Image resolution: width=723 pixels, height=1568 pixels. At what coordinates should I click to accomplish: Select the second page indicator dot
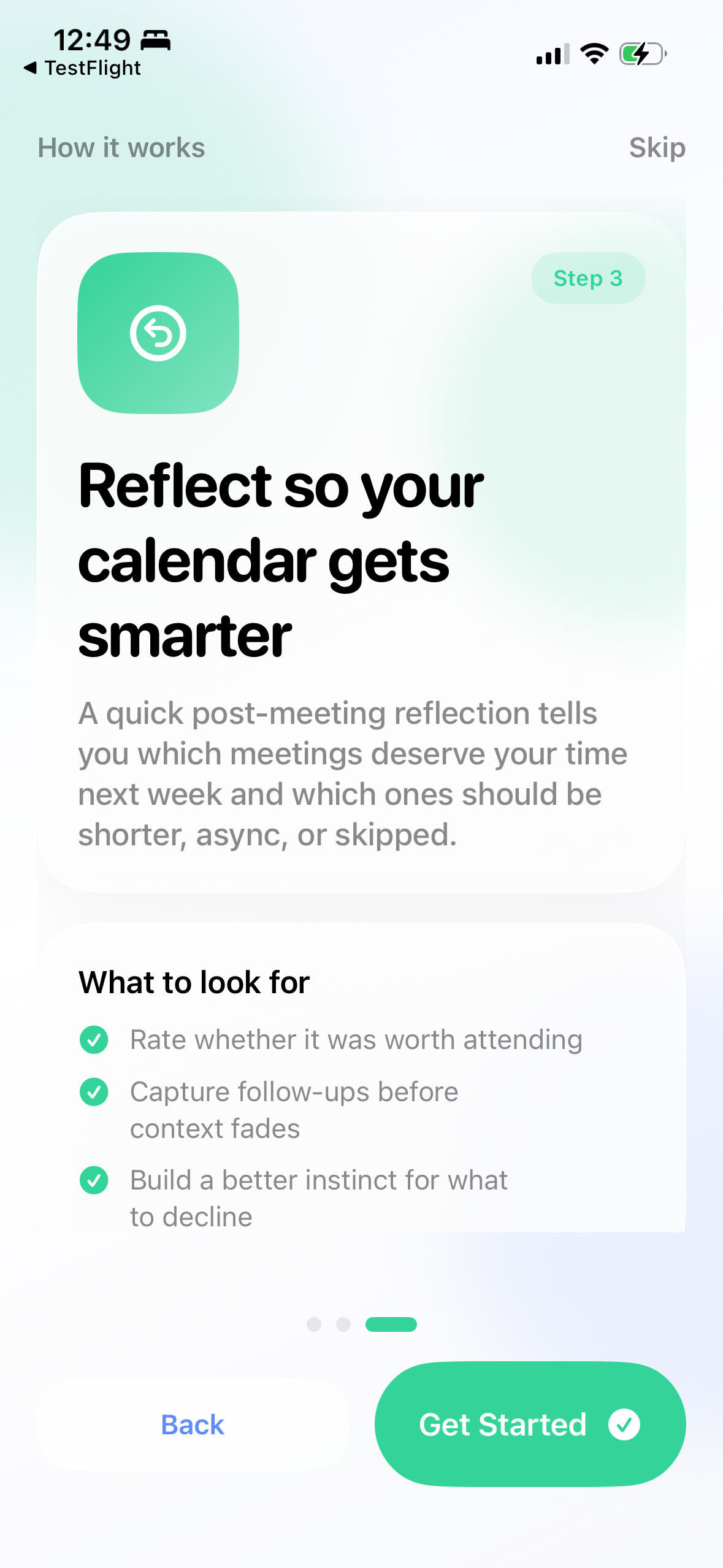pyautogui.click(x=344, y=1324)
